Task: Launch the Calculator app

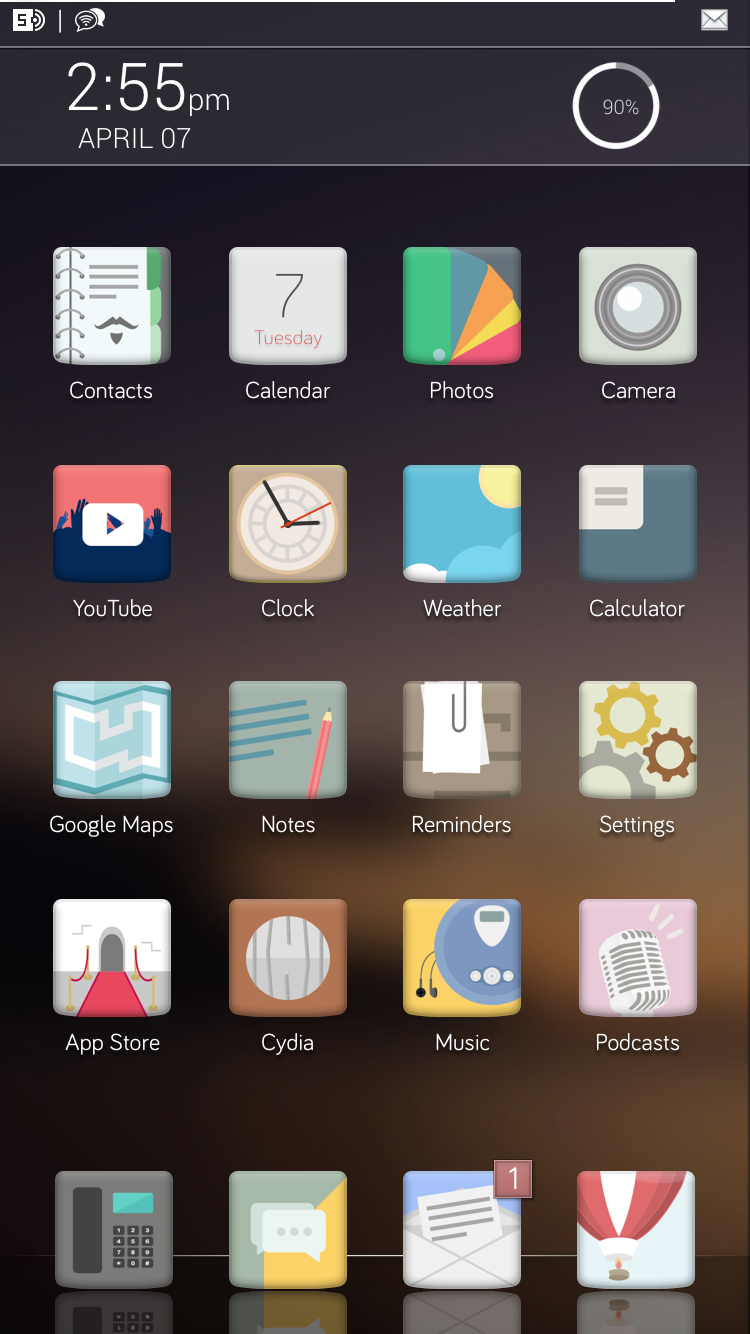Action: [638, 523]
